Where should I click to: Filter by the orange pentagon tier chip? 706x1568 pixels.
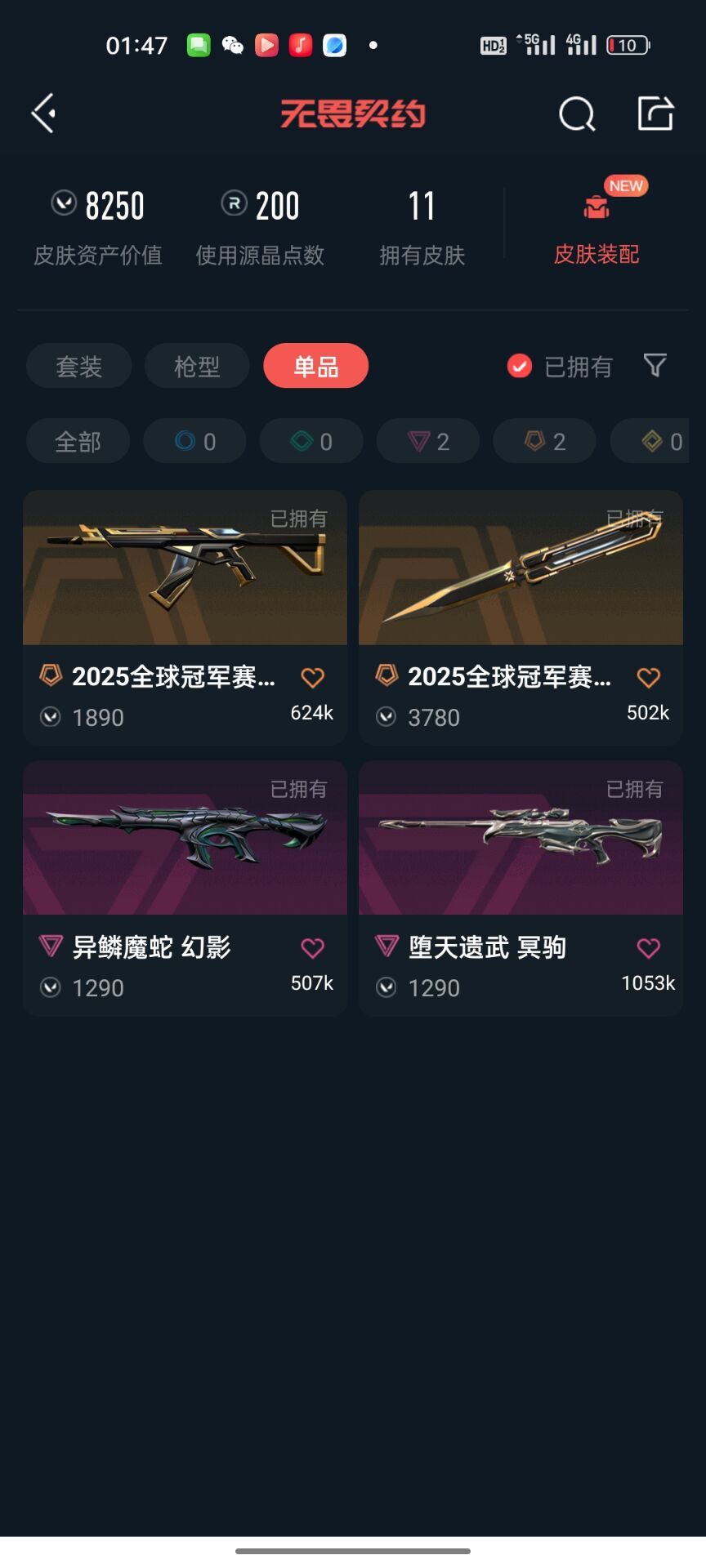[544, 442]
